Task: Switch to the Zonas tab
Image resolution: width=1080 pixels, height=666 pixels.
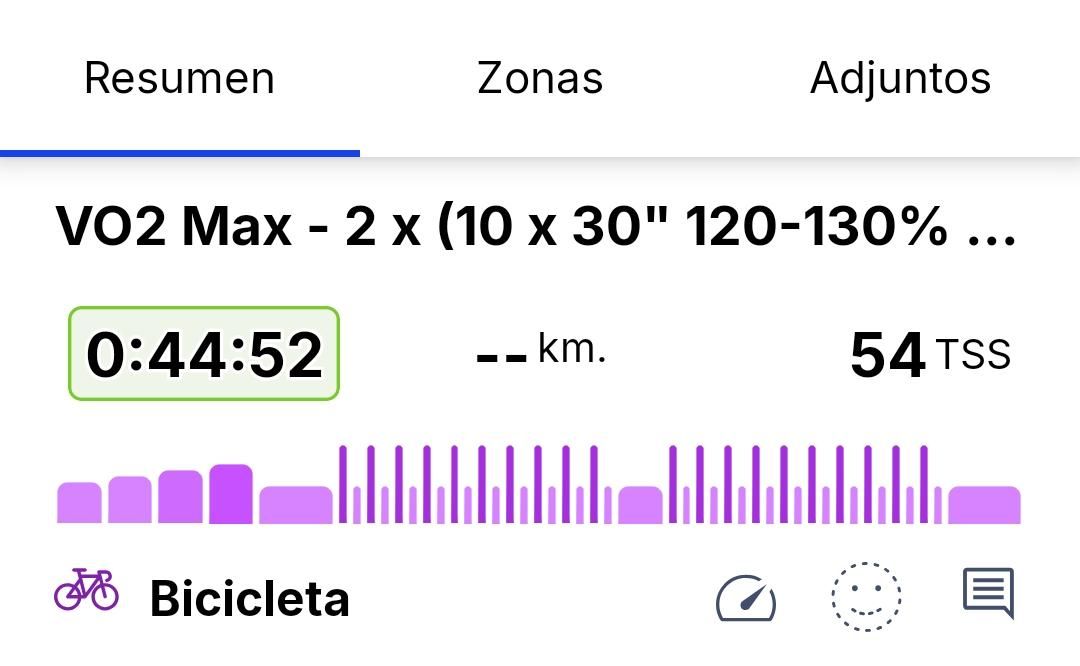Action: click(540, 78)
